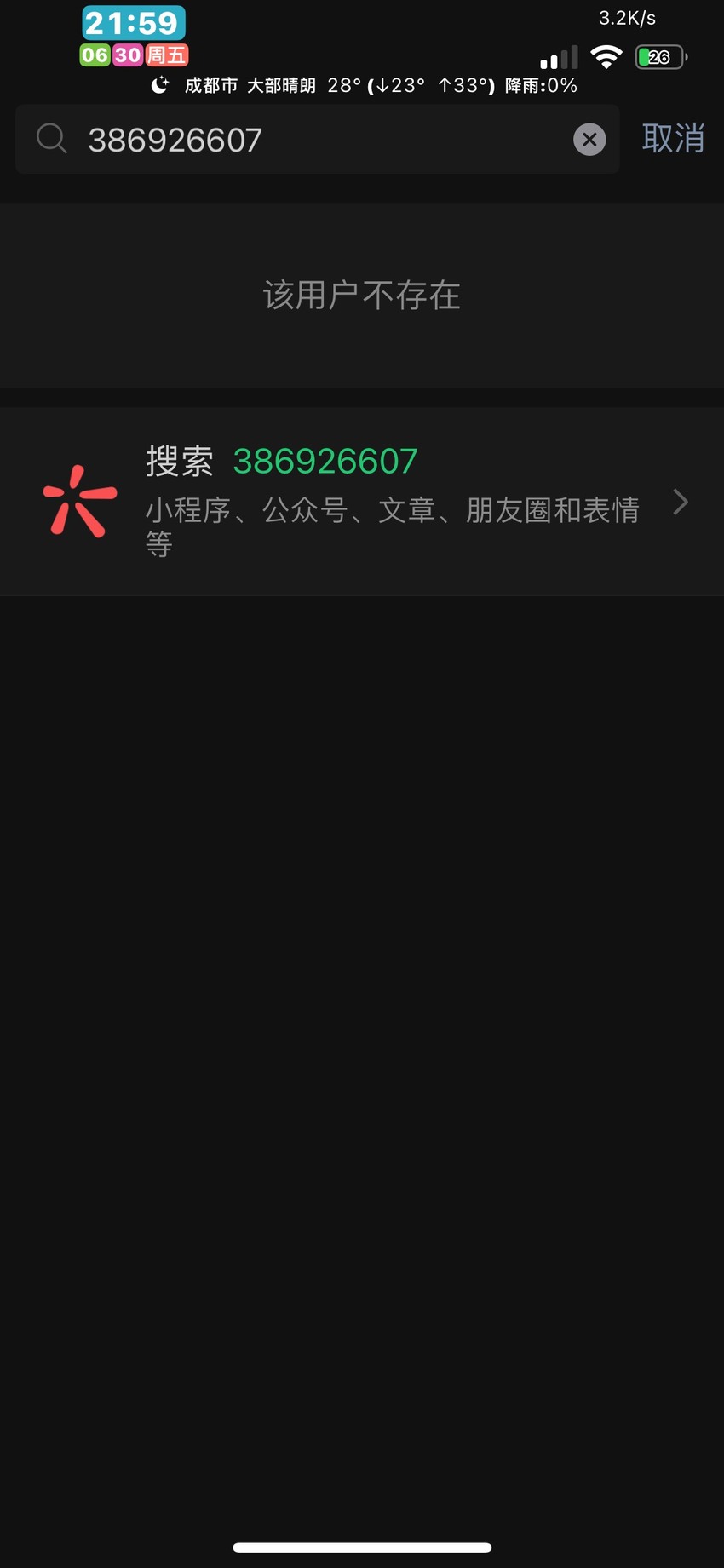
Task: Tap 取消 to cancel the search
Action: pos(673,139)
